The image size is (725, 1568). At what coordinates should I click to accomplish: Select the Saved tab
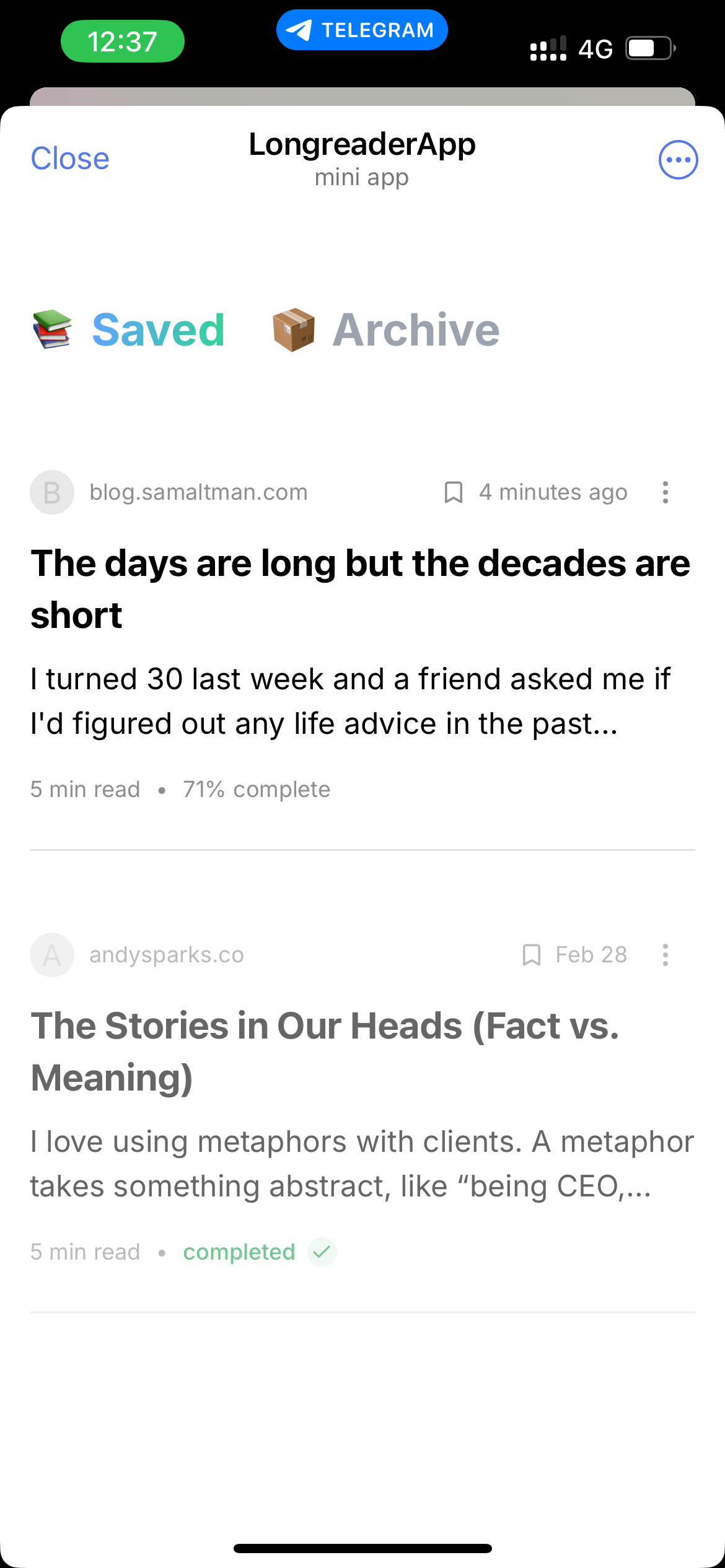point(158,329)
